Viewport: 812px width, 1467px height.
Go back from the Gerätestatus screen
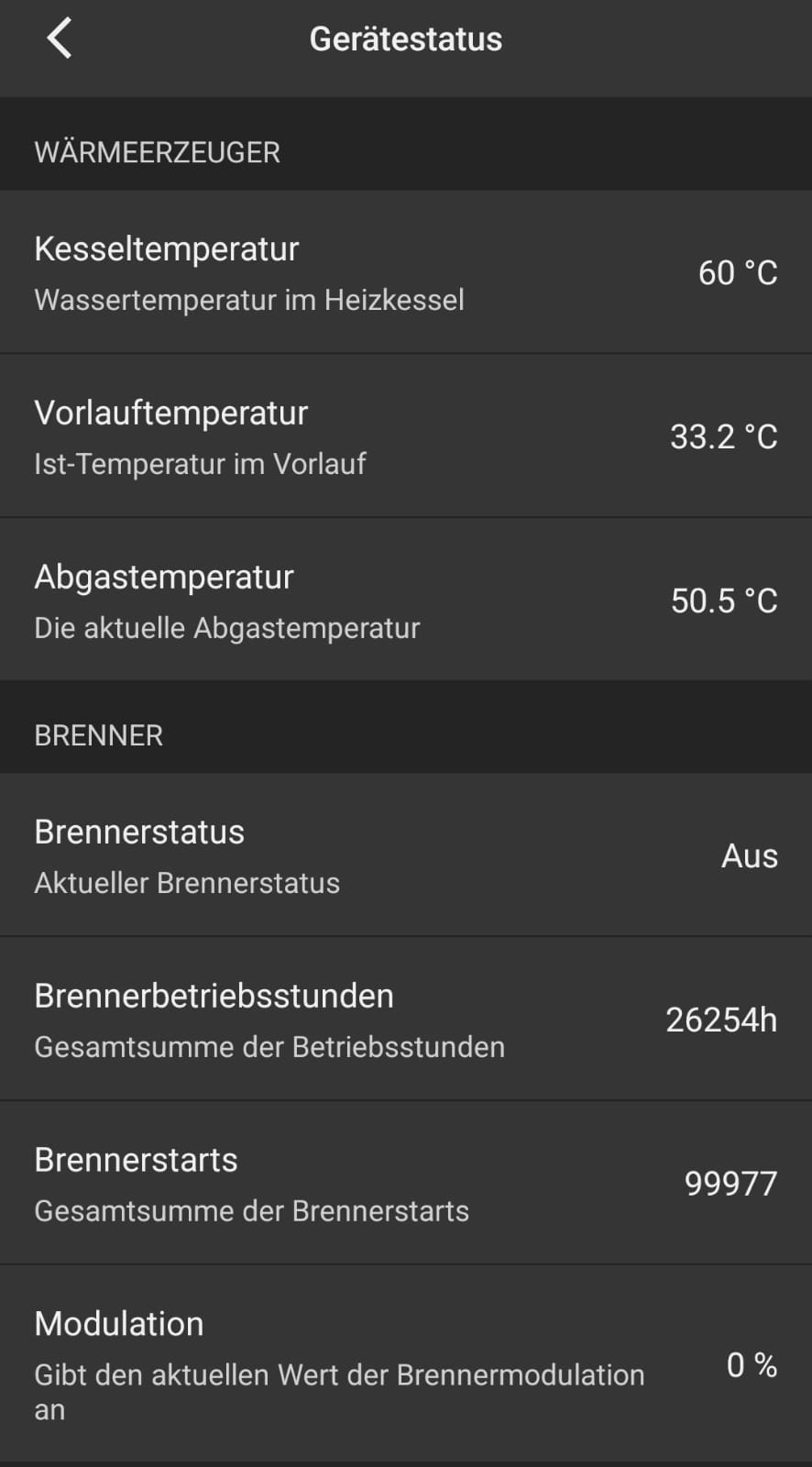click(x=60, y=39)
